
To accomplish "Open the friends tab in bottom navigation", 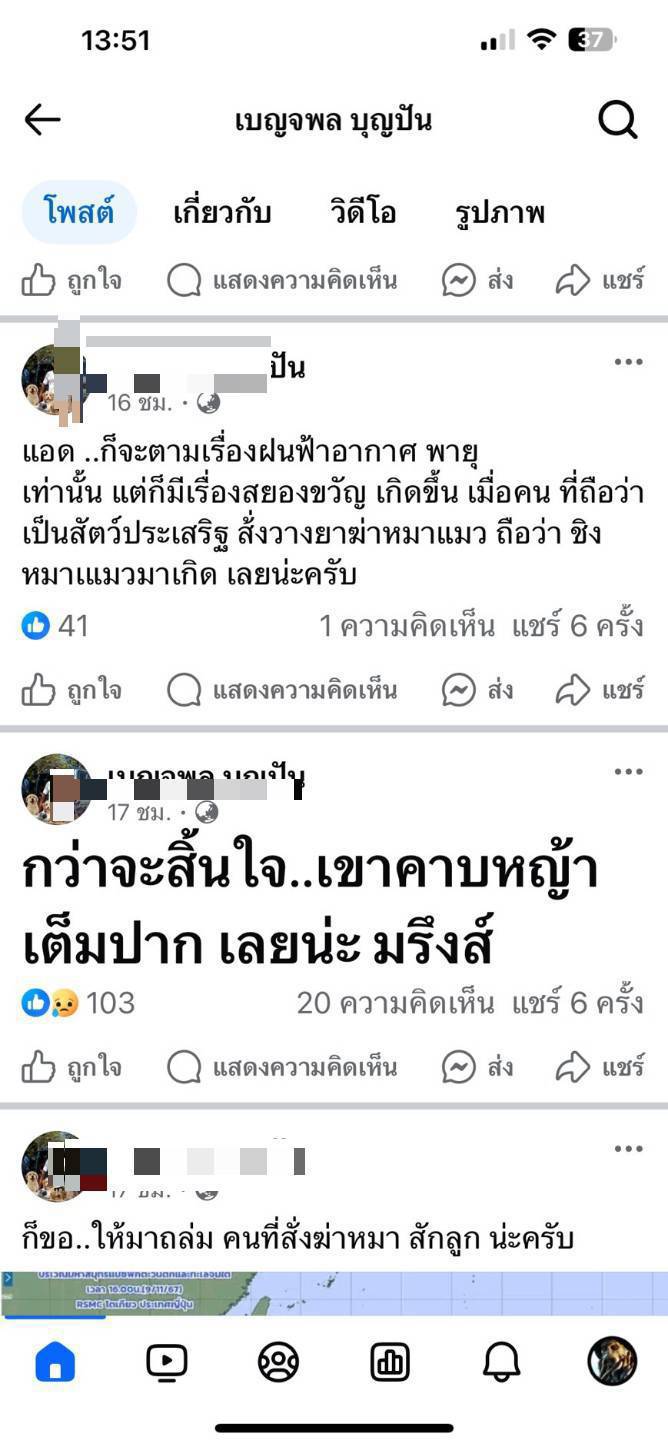I will (x=278, y=1362).
